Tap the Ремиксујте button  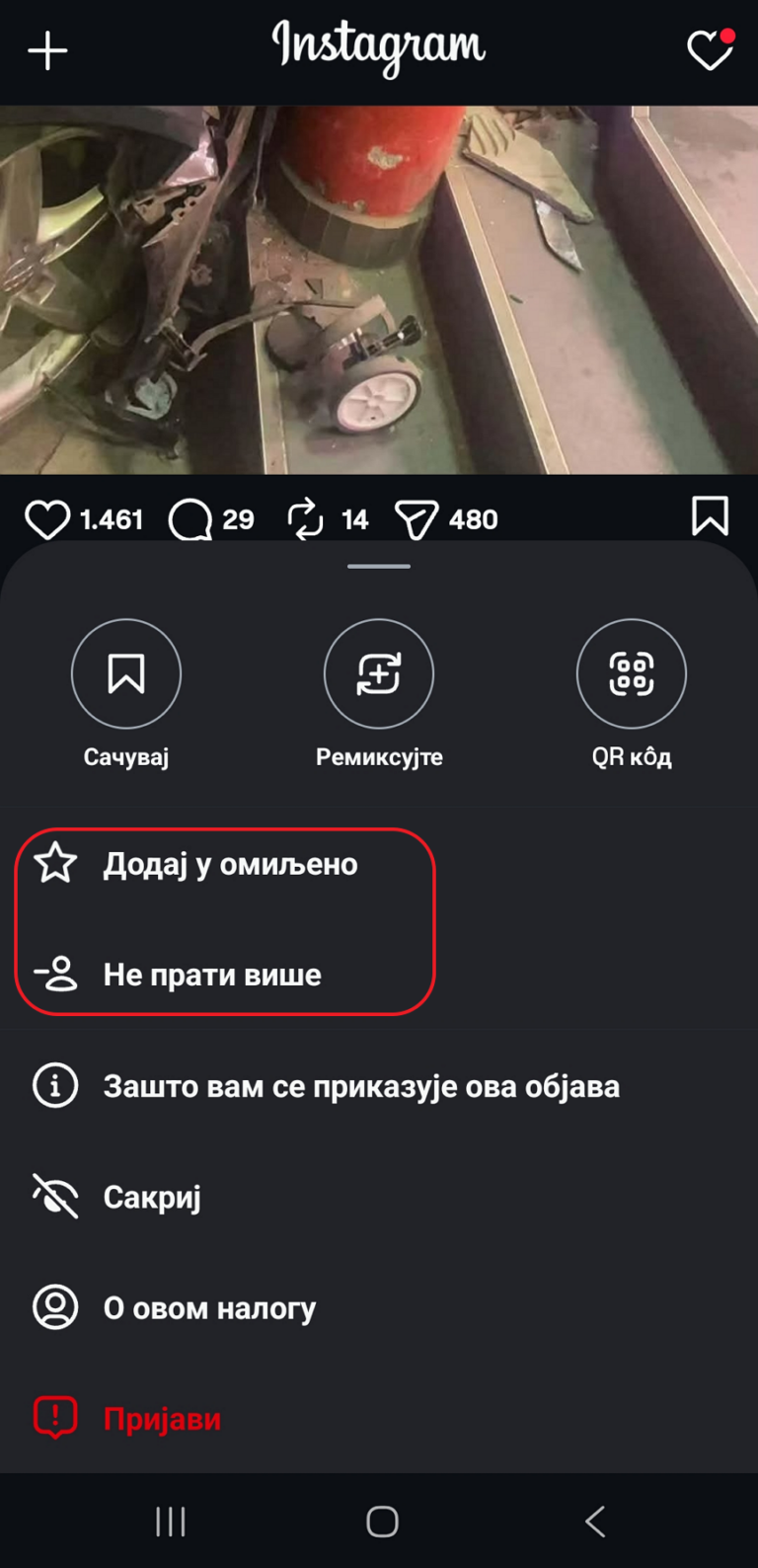pos(379,674)
